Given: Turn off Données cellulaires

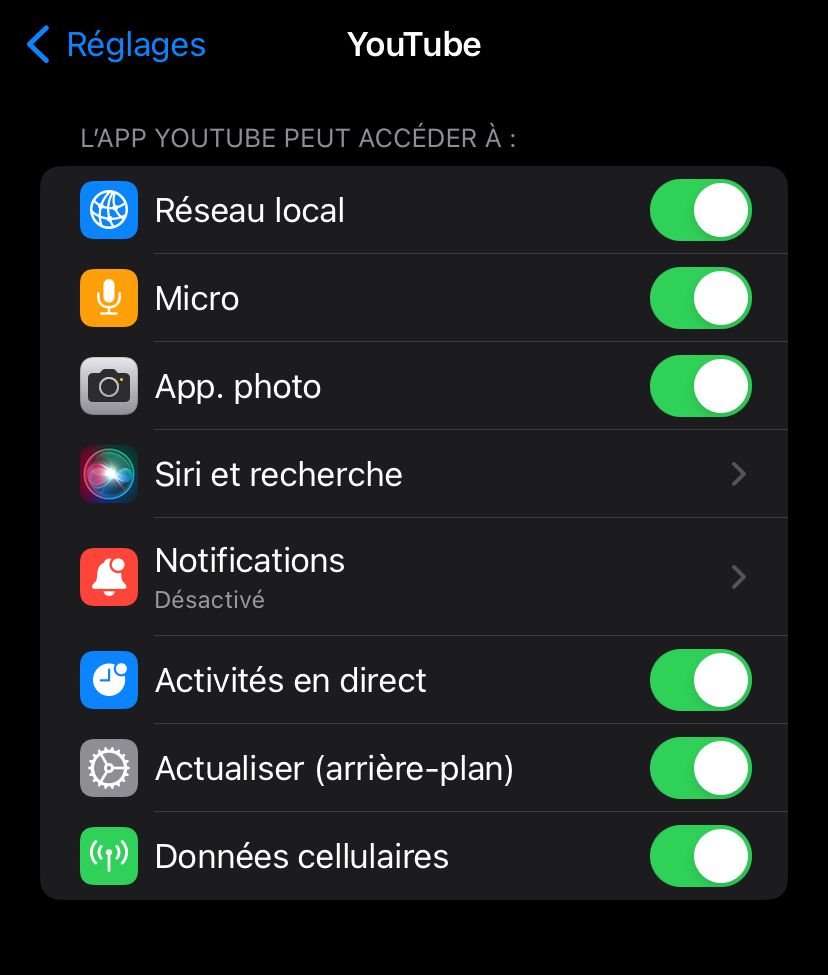Looking at the screenshot, I should pyautogui.click(x=700, y=856).
